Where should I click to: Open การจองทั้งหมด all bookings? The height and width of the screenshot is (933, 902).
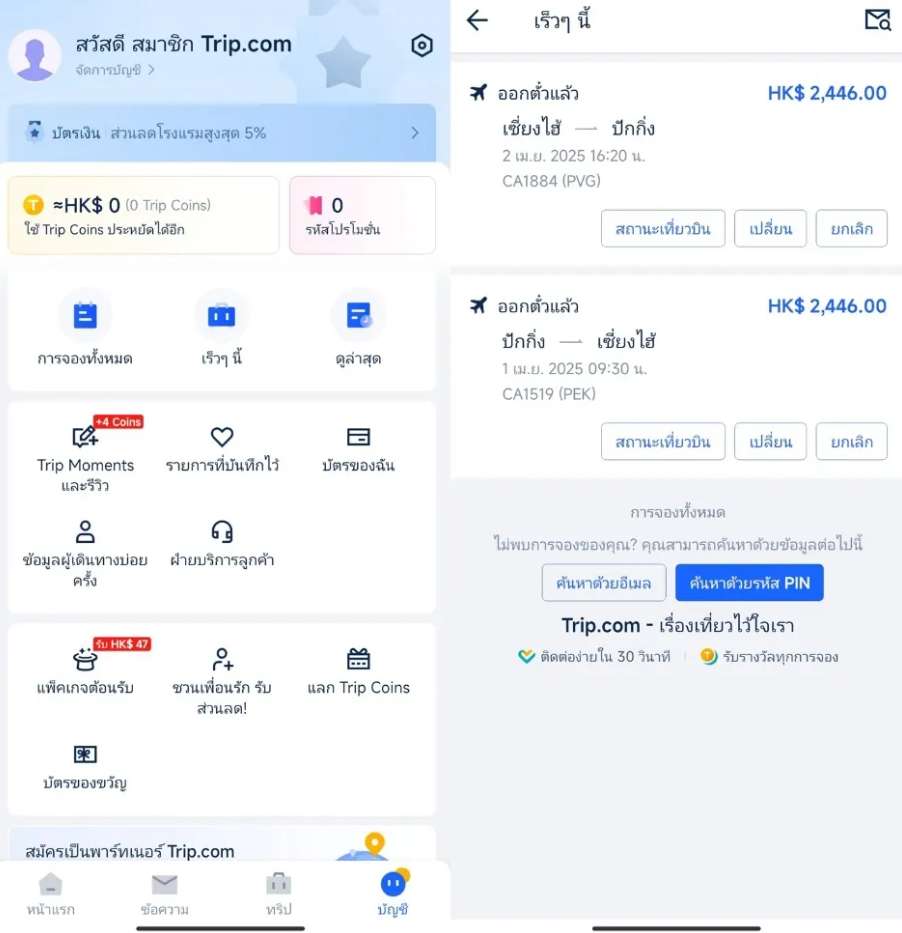(85, 332)
